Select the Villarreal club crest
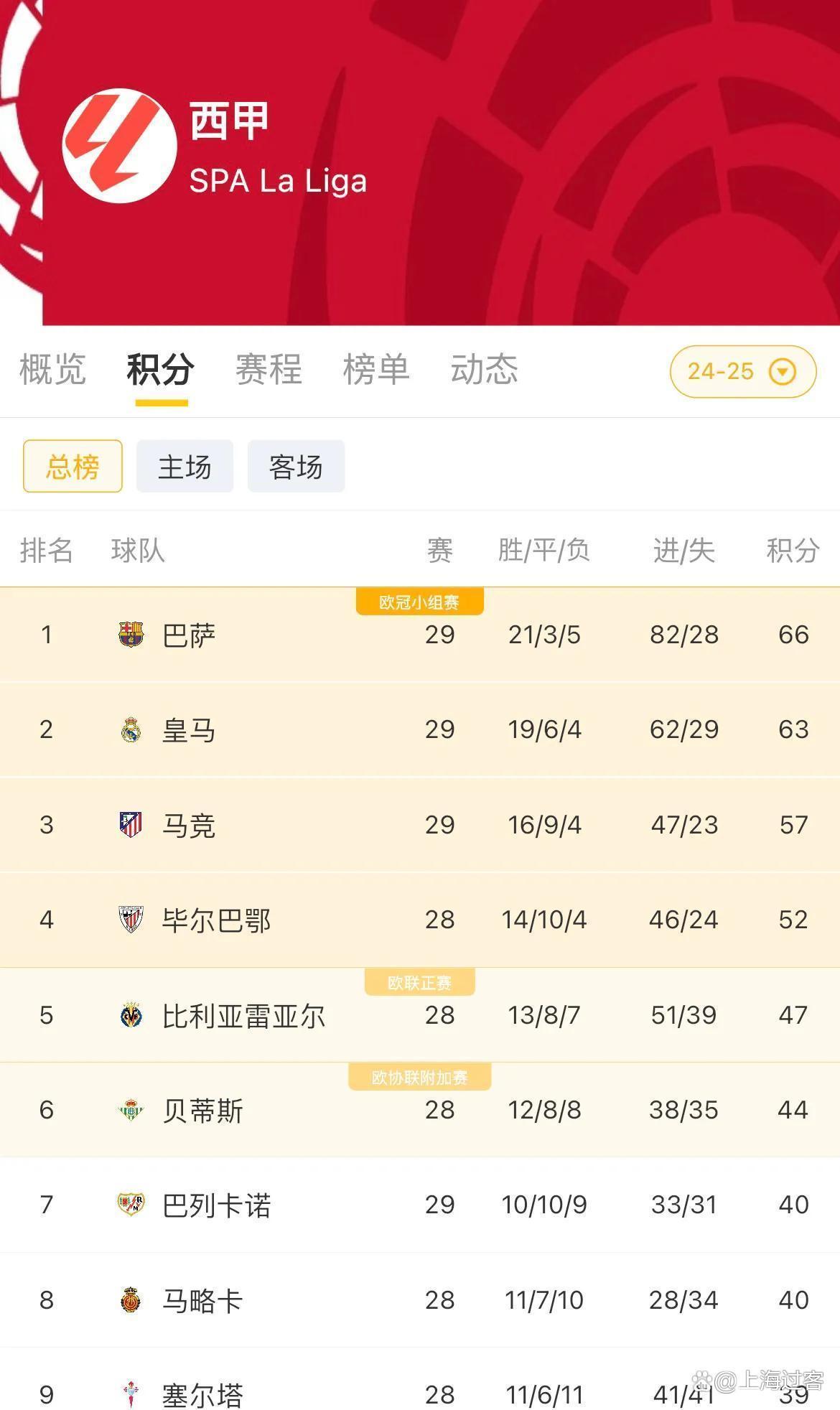840x1410 pixels. 129,1014
